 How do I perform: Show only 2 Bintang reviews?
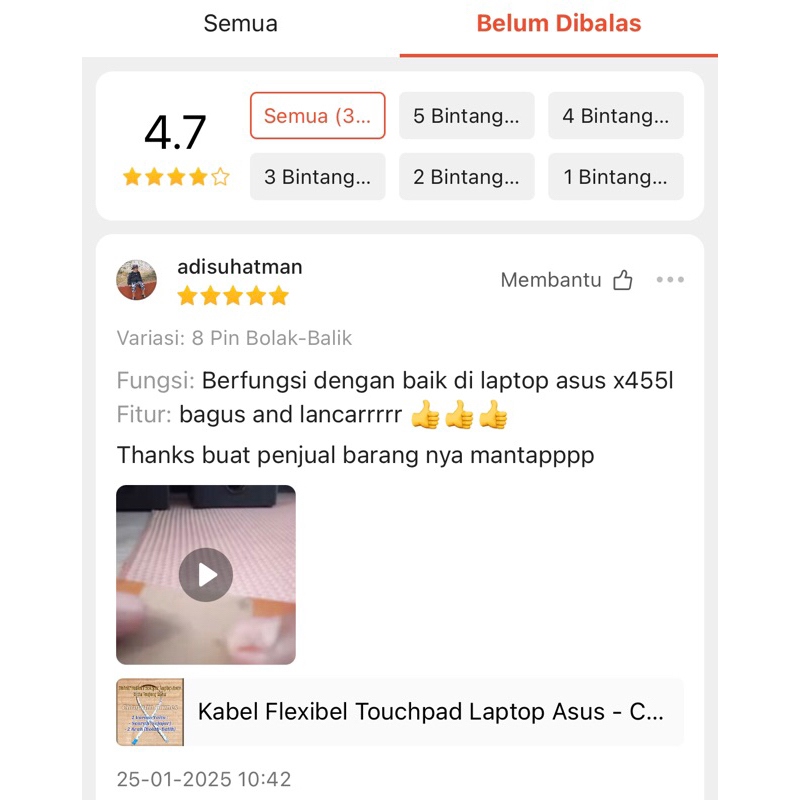[466, 177]
